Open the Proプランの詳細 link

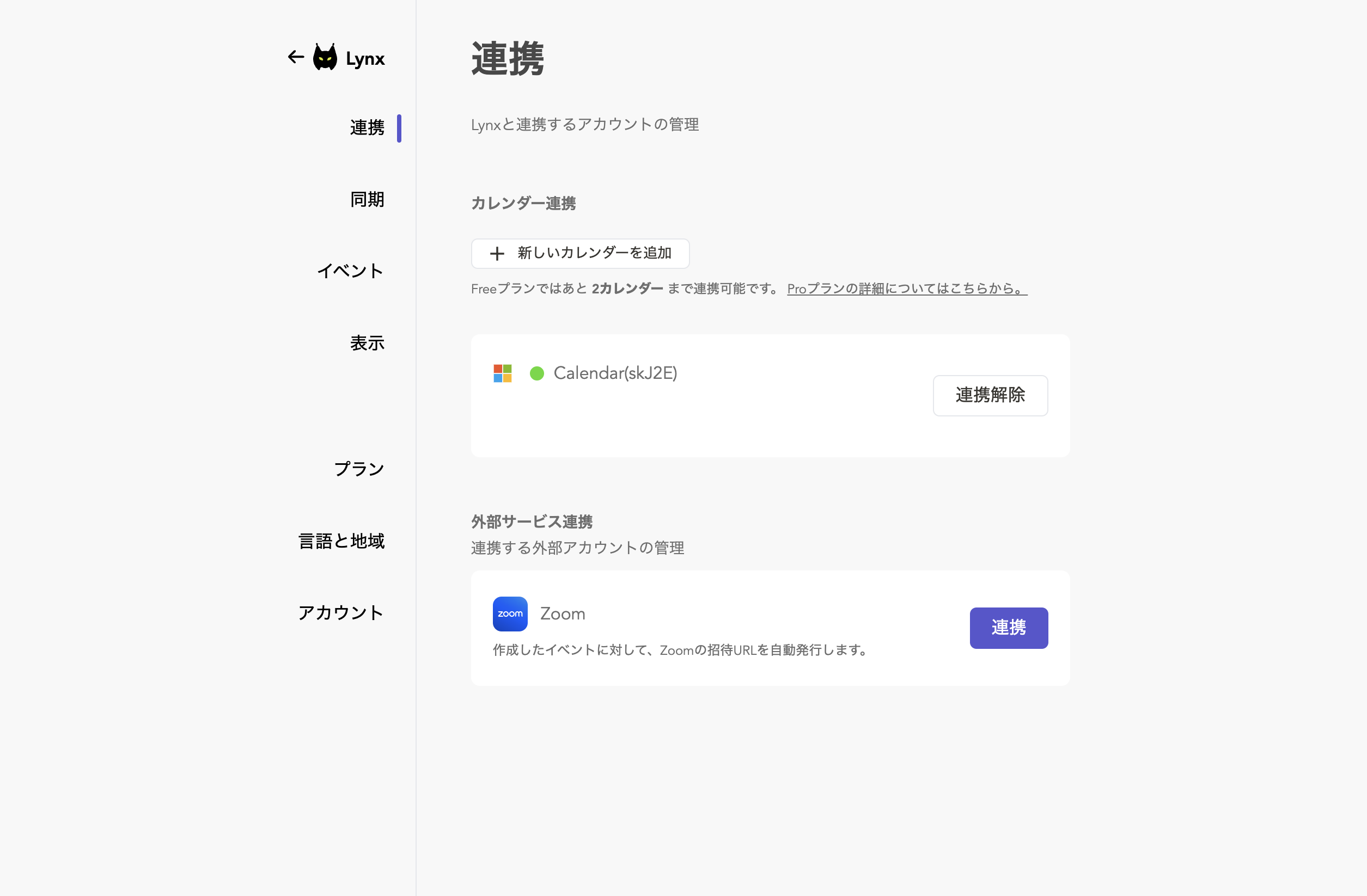tap(907, 289)
